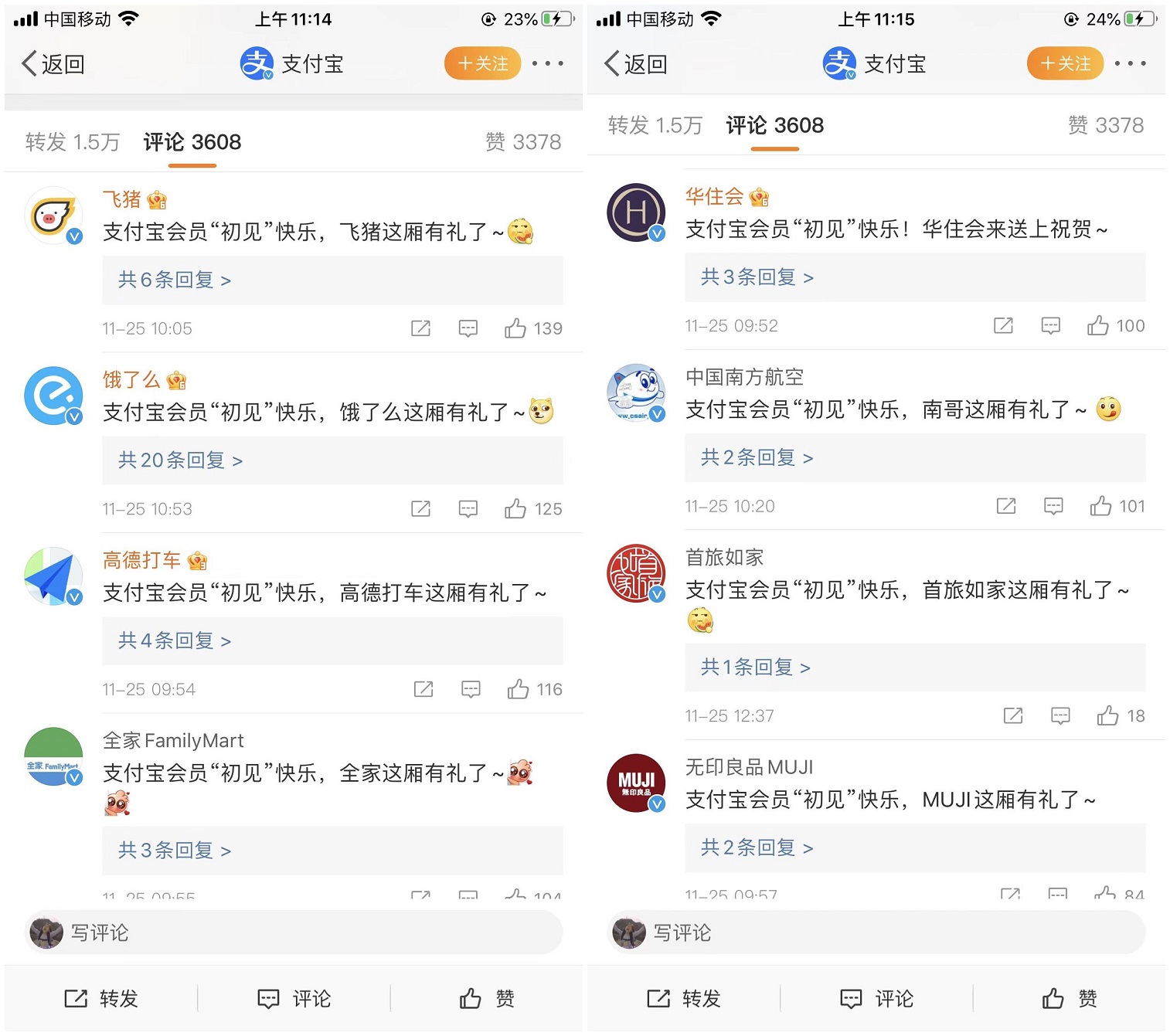
Task: Like 飞猪's comment with 139 likes
Action: click(x=515, y=328)
